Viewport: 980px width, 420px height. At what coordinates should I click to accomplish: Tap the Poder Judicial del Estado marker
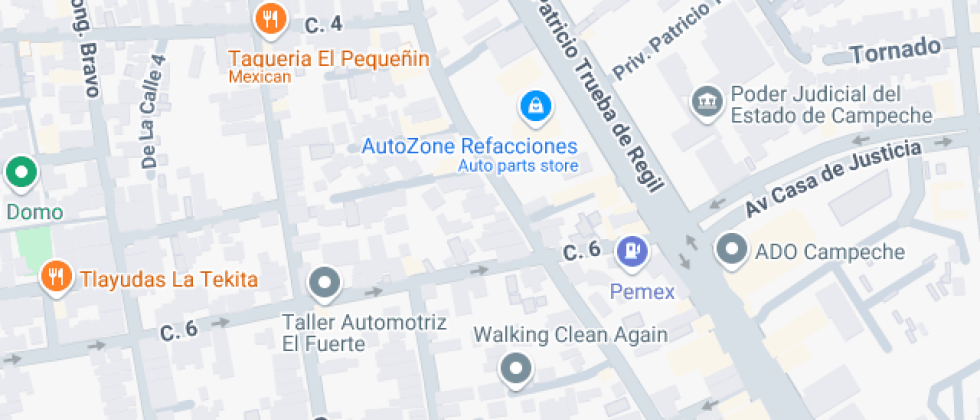tap(707, 102)
